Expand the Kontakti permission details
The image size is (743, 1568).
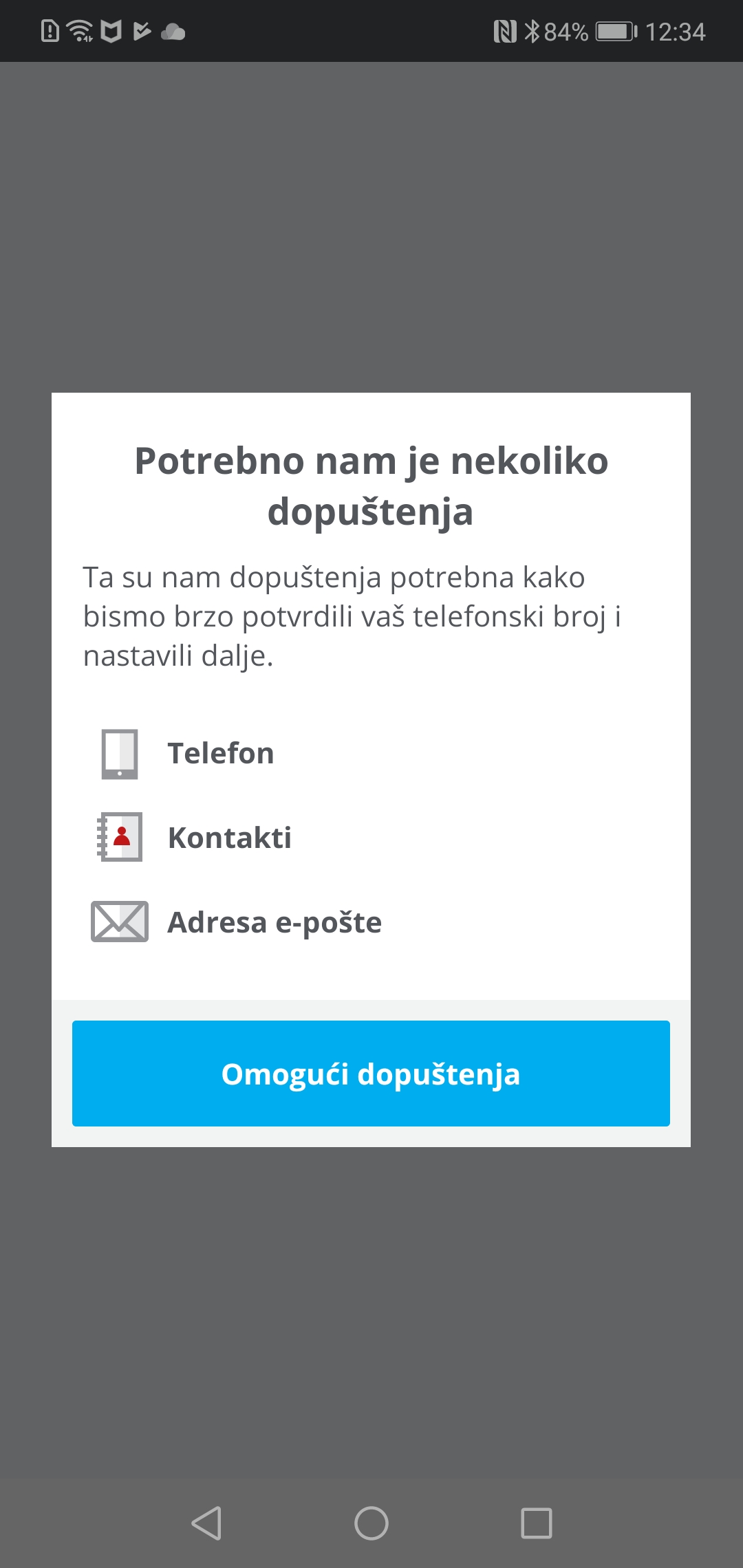click(x=229, y=838)
